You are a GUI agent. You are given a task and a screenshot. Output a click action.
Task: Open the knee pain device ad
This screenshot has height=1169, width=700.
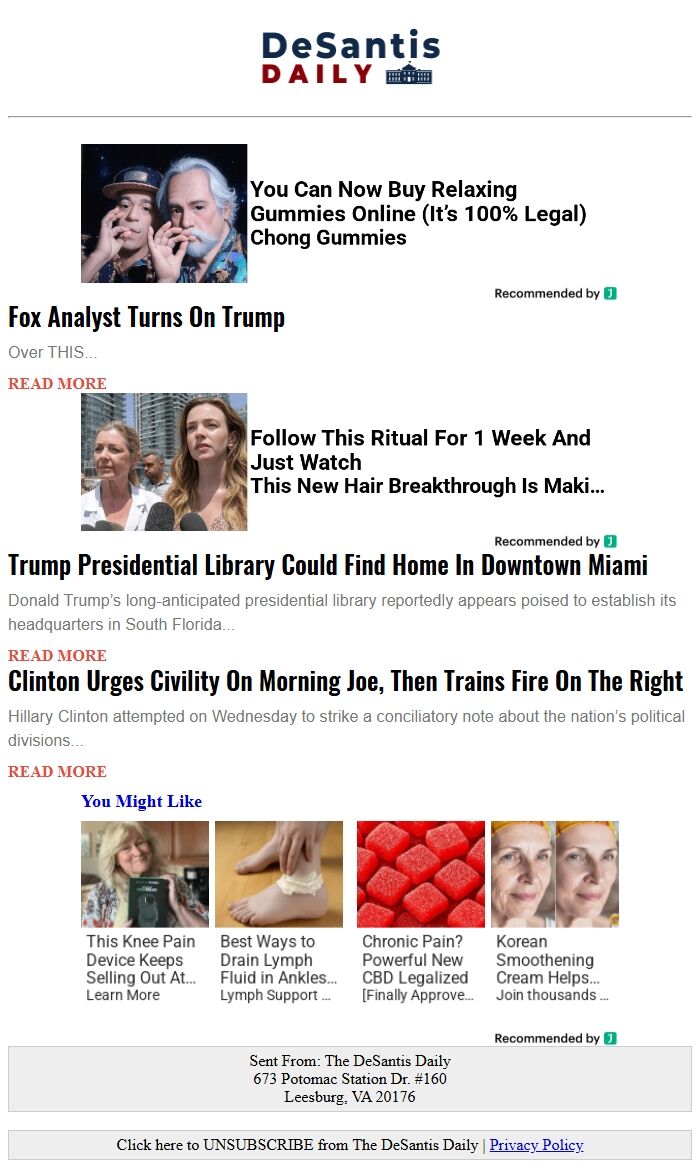[x=145, y=912]
